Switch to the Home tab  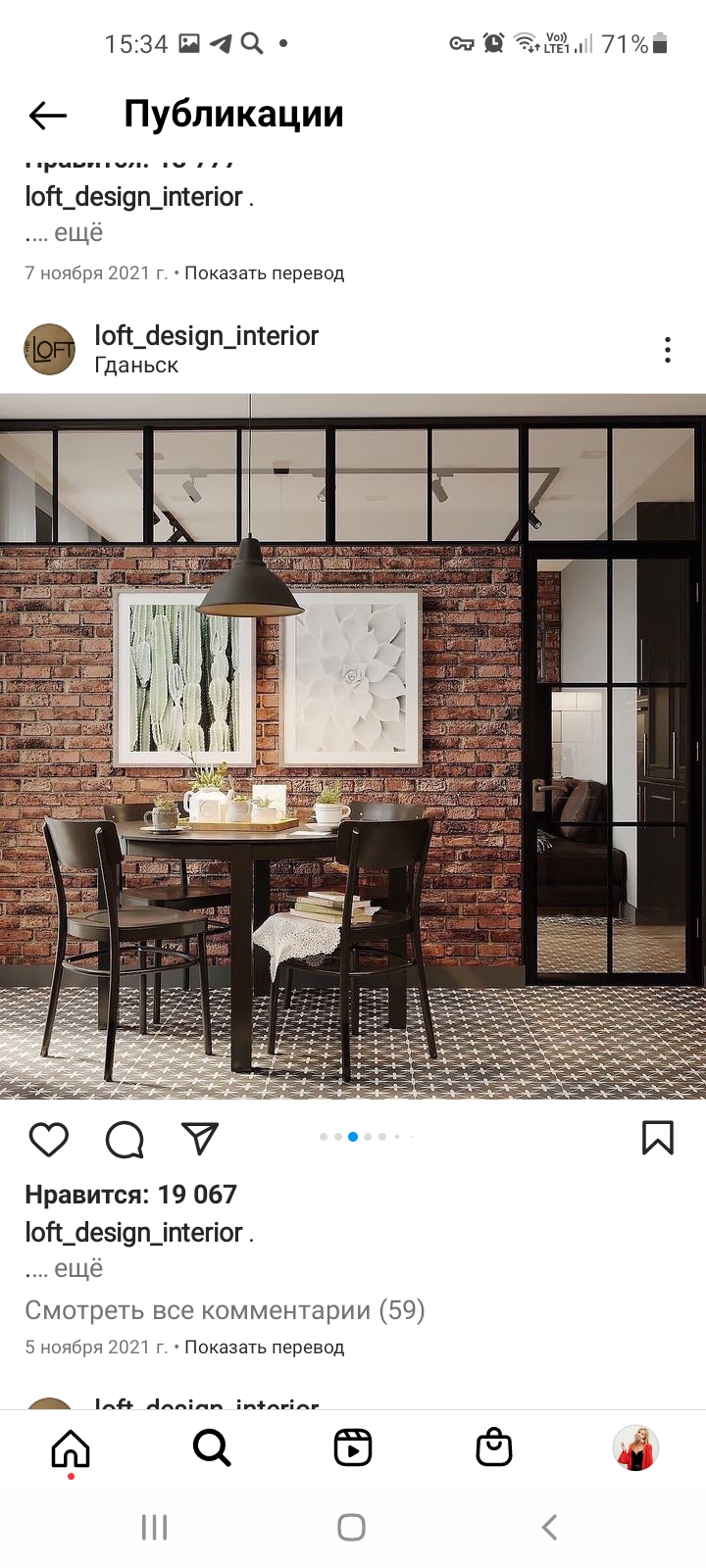(71, 1448)
